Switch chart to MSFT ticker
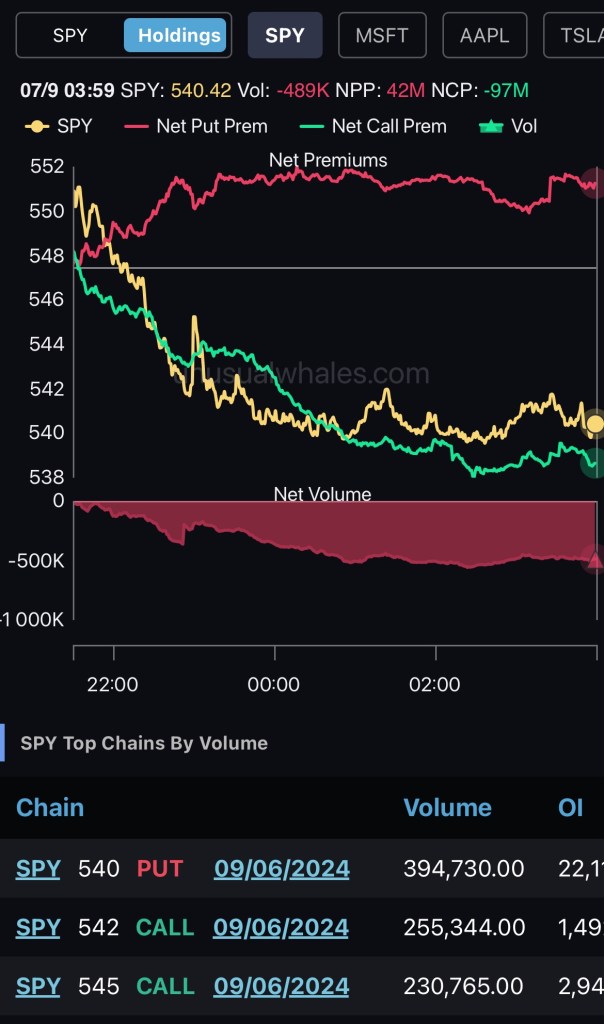604x1024 pixels. [382, 36]
